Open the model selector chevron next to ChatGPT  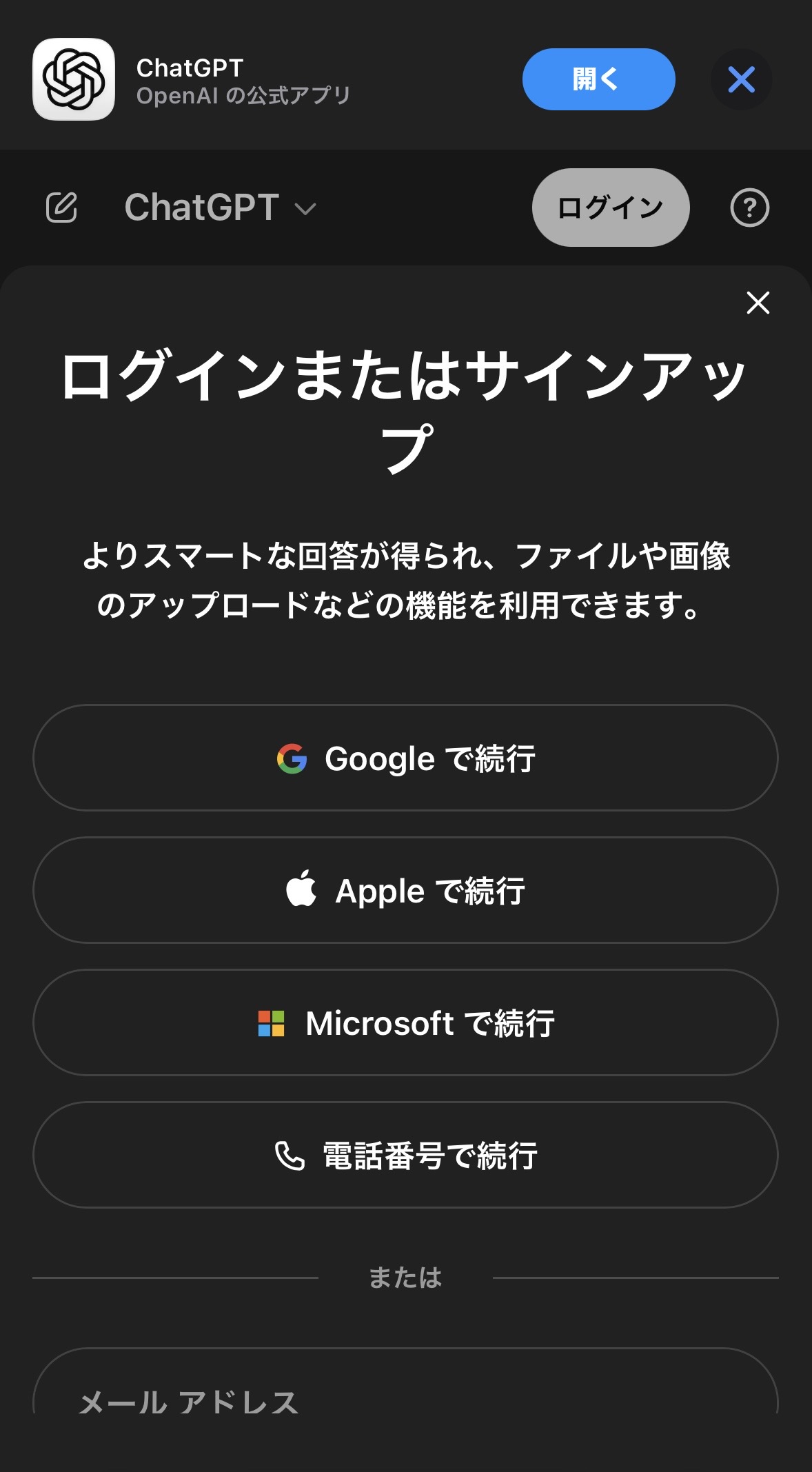pos(305,209)
